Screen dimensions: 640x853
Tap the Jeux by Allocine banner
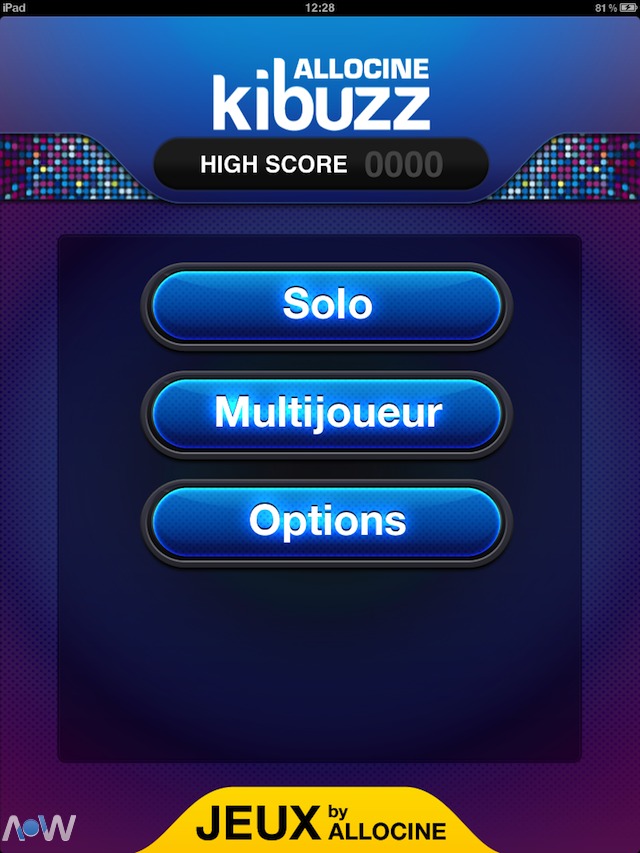click(x=322, y=824)
